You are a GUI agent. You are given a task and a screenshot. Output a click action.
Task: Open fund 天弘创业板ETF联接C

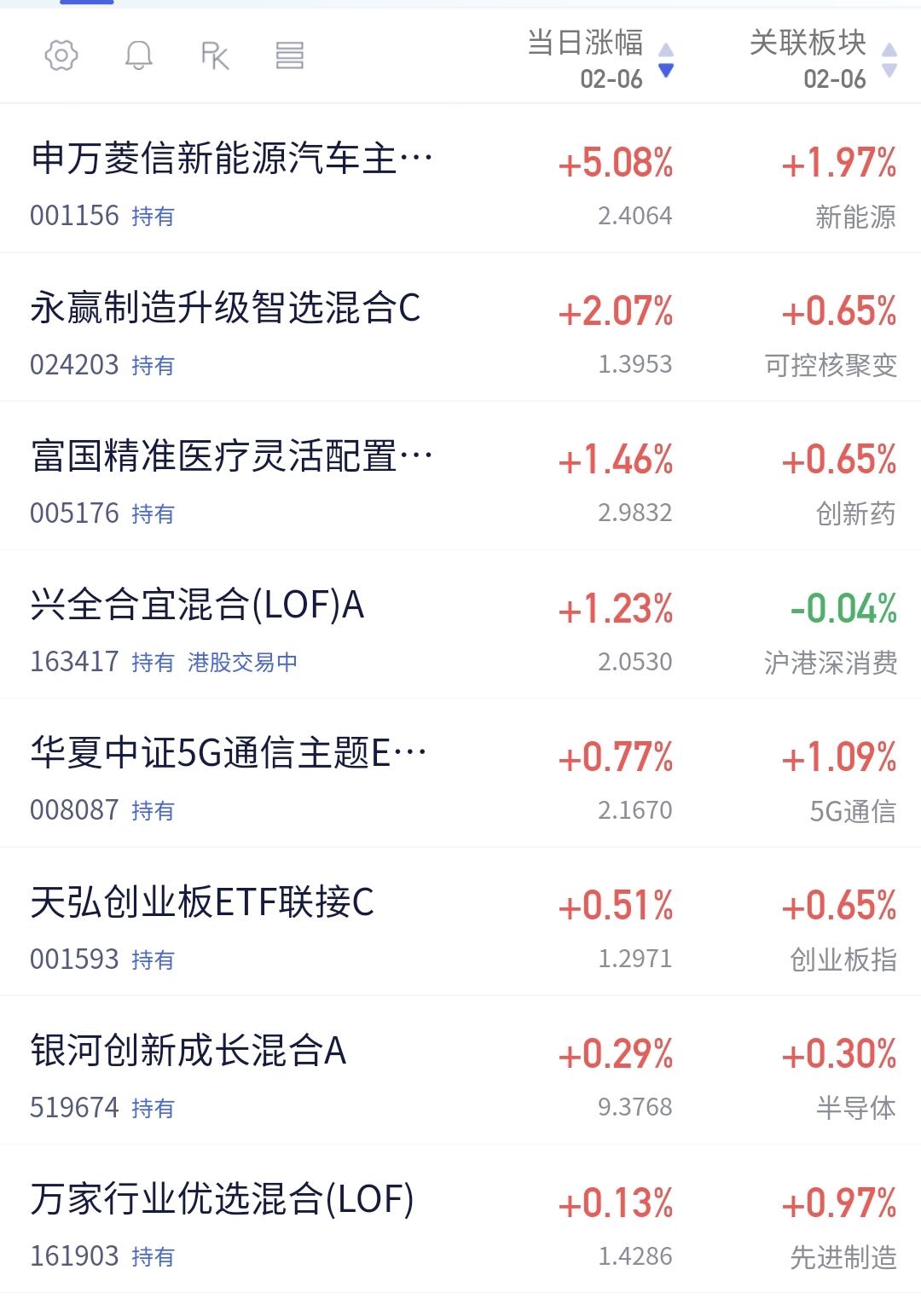(x=460, y=922)
